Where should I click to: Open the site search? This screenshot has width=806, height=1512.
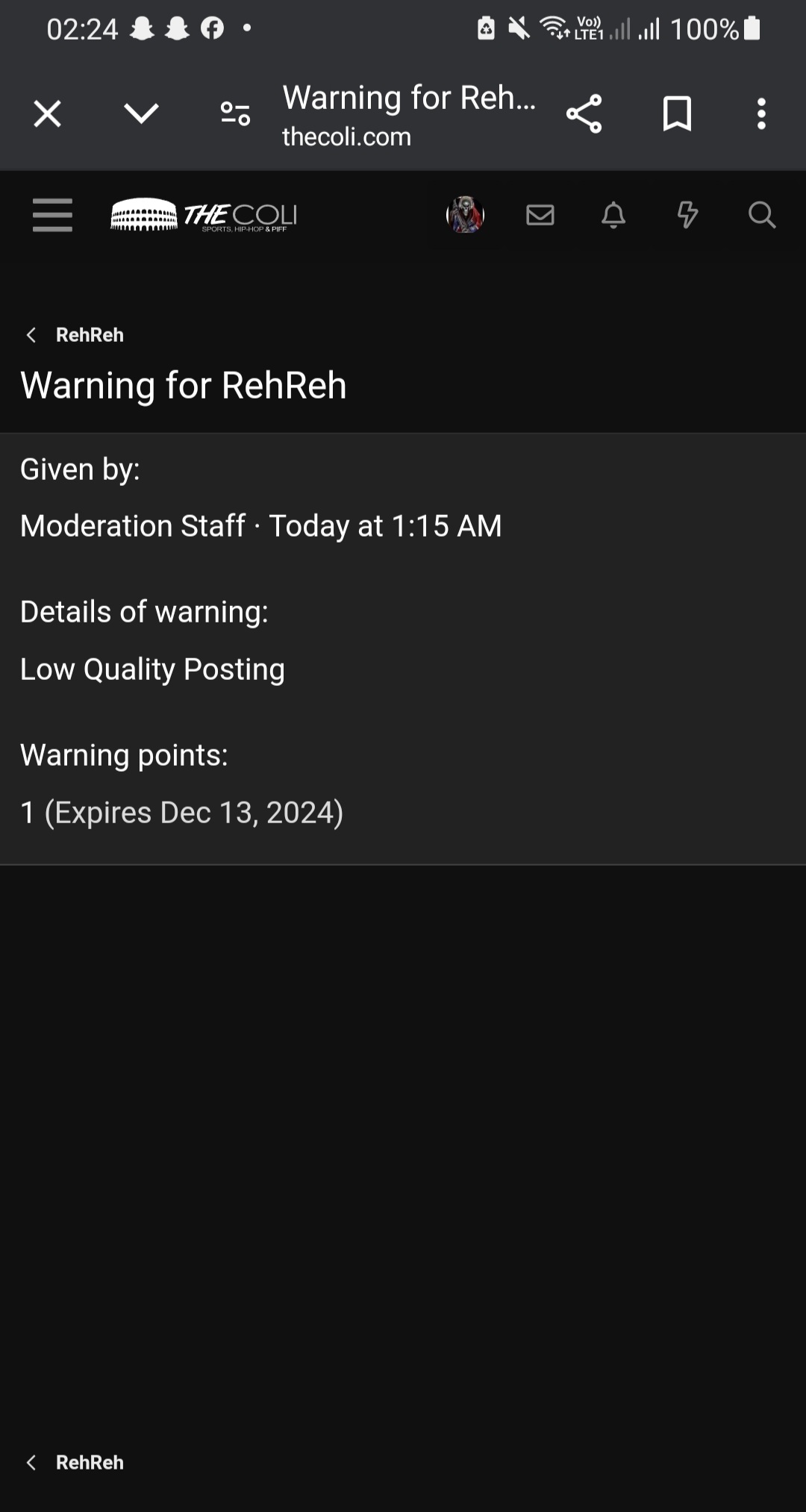coord(762,215)
